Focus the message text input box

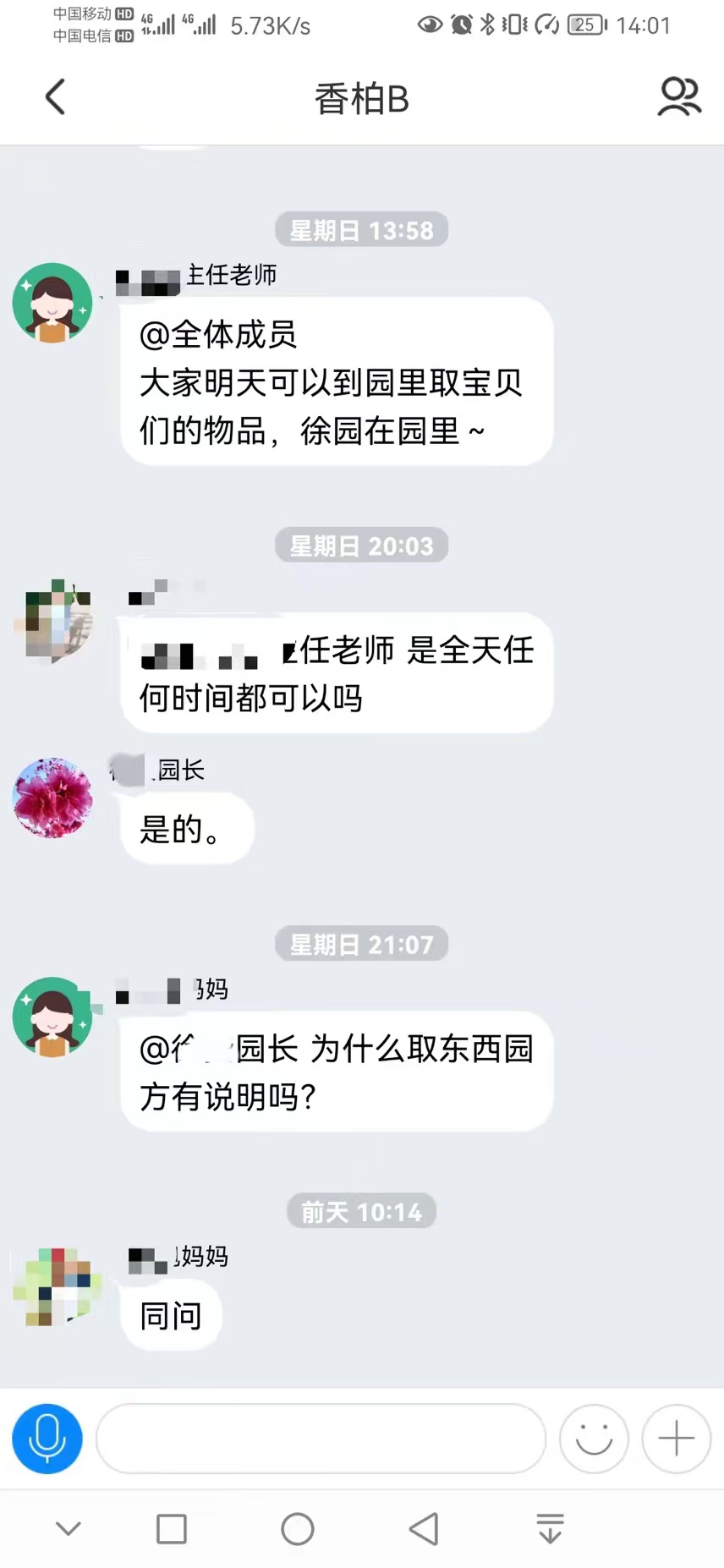[321, 1438]
